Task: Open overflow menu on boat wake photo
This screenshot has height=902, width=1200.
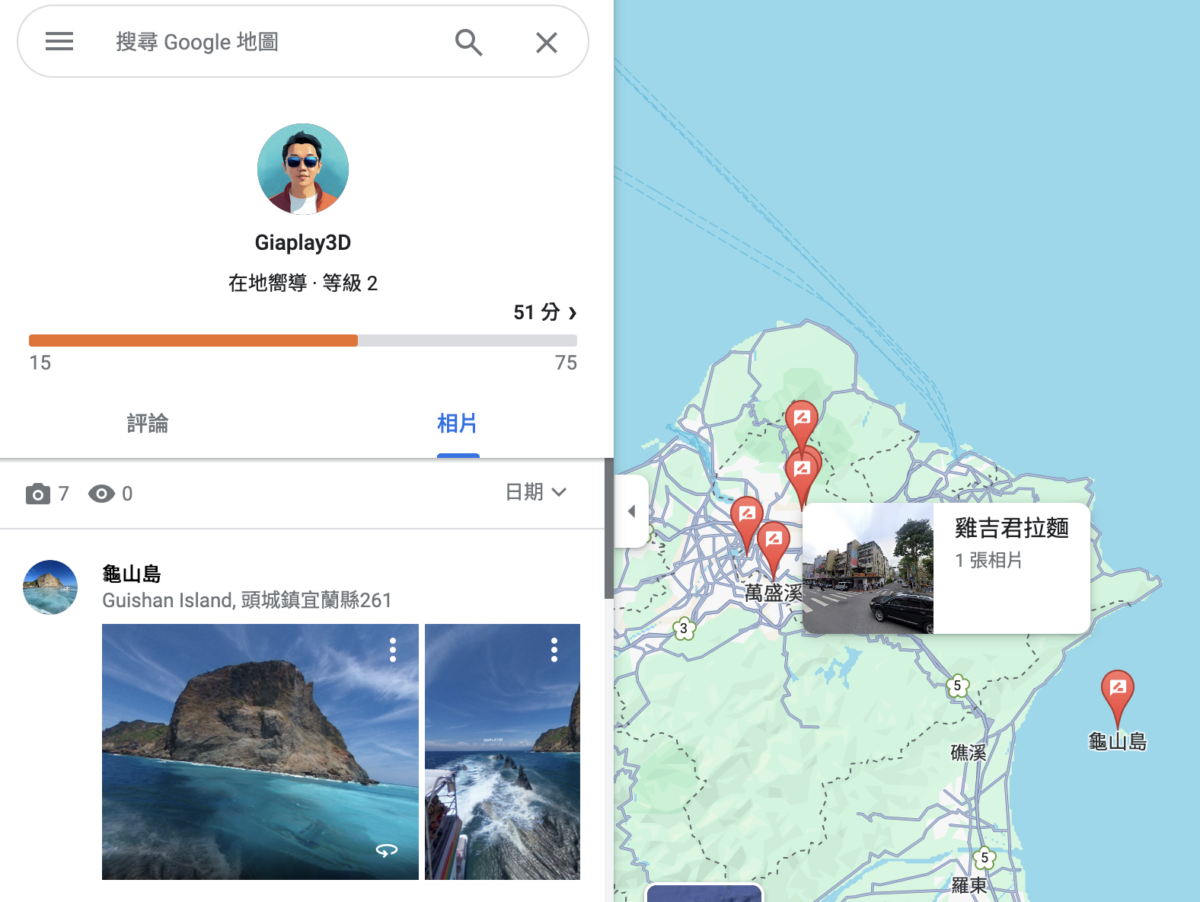Action: tap(554, 650)
